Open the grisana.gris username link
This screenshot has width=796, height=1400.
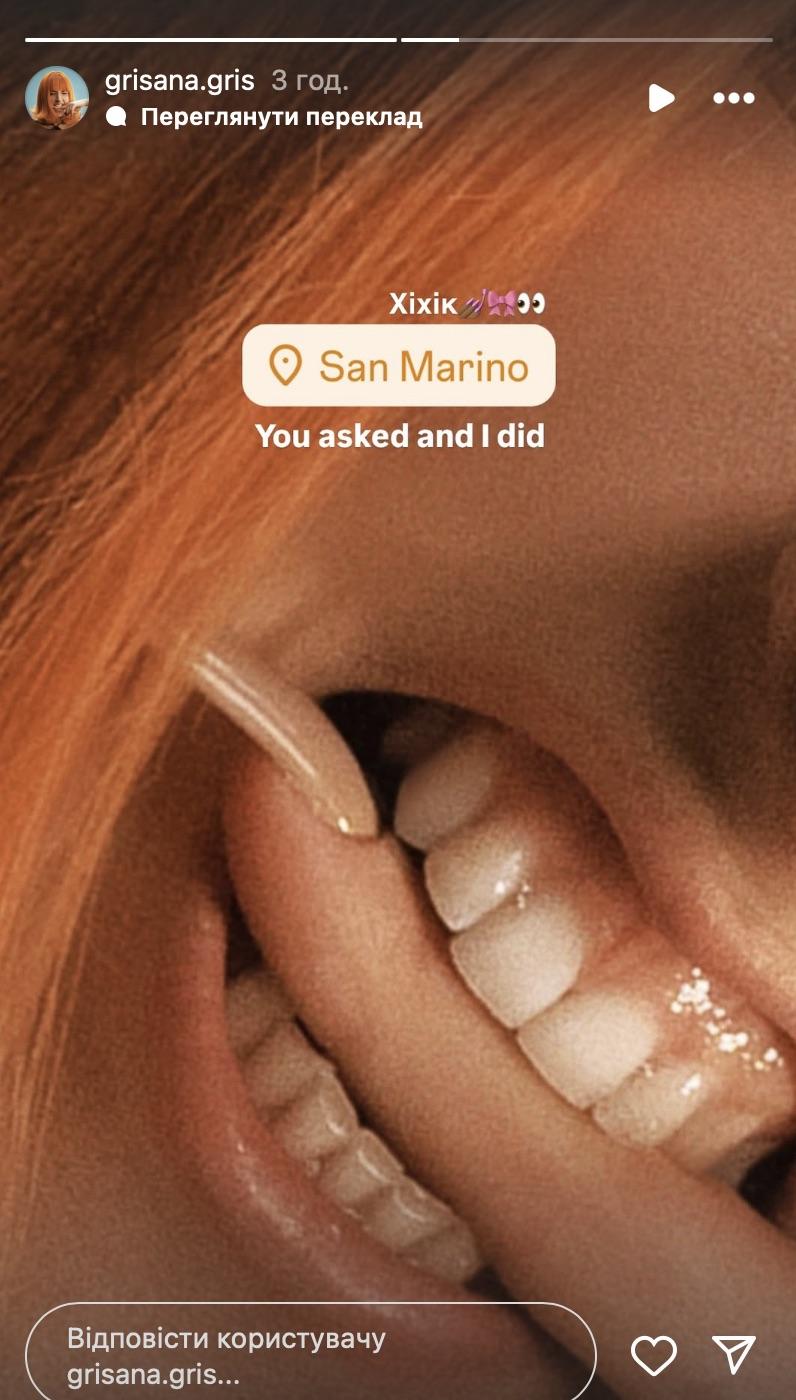[x=180, y=81]
